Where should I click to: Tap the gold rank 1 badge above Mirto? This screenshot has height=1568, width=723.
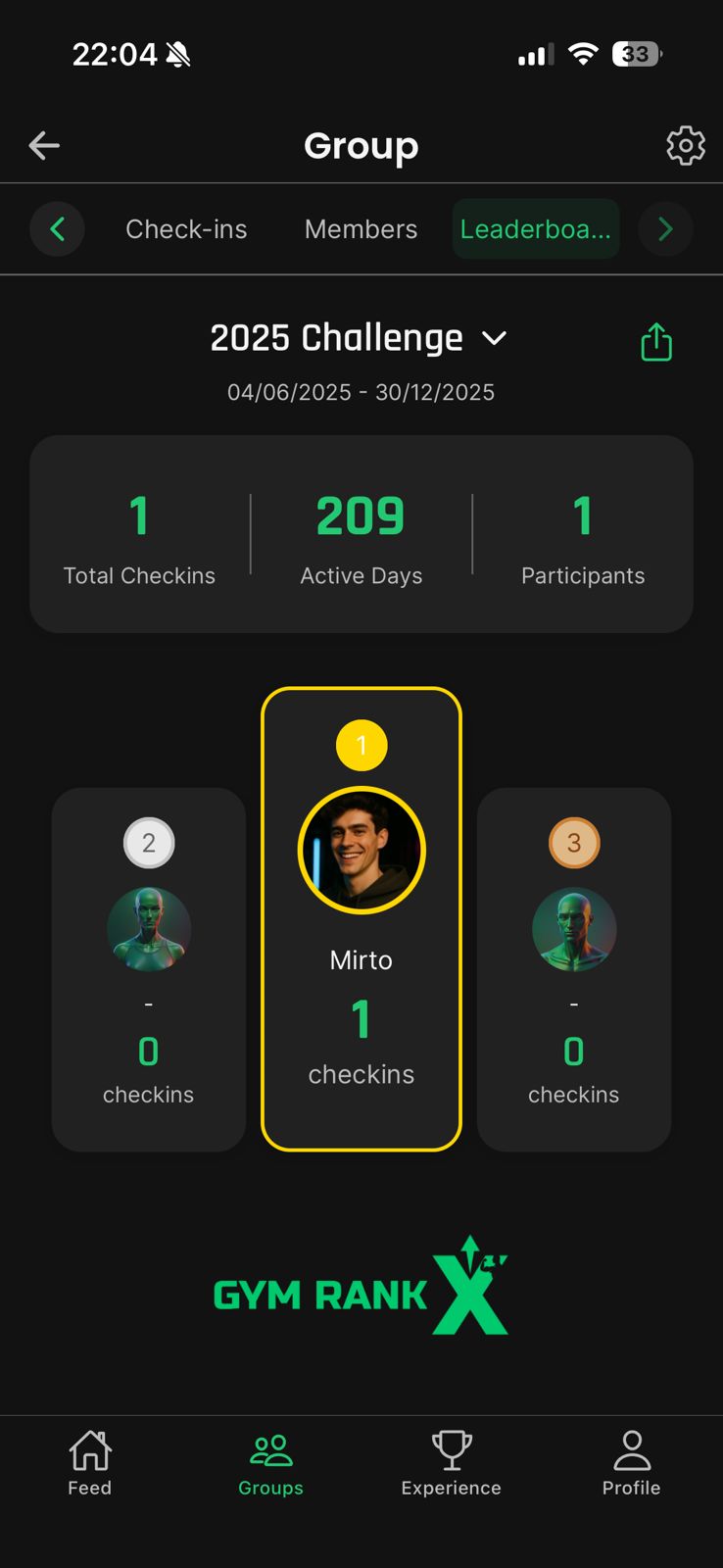coord(361,745)
